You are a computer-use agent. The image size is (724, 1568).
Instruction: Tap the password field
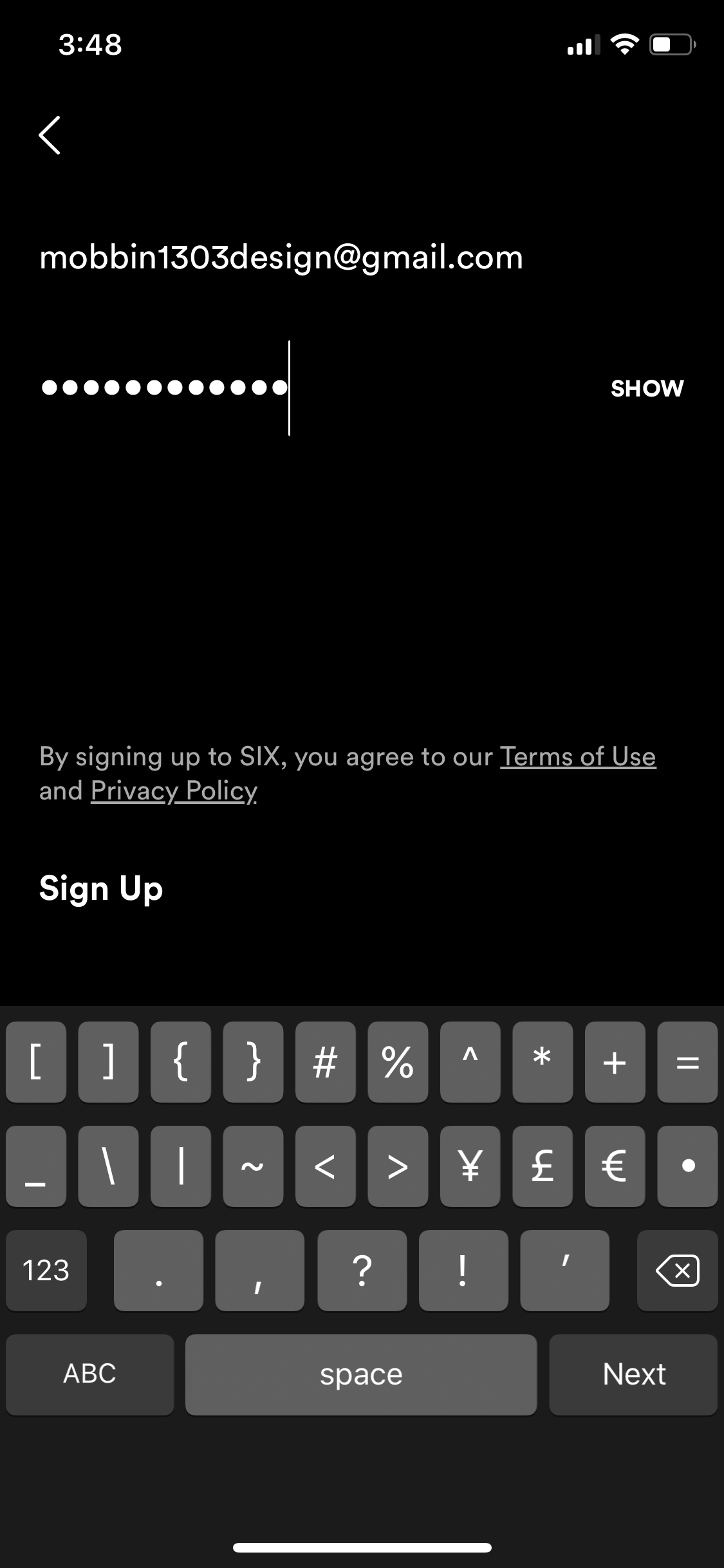pos(315,387)
